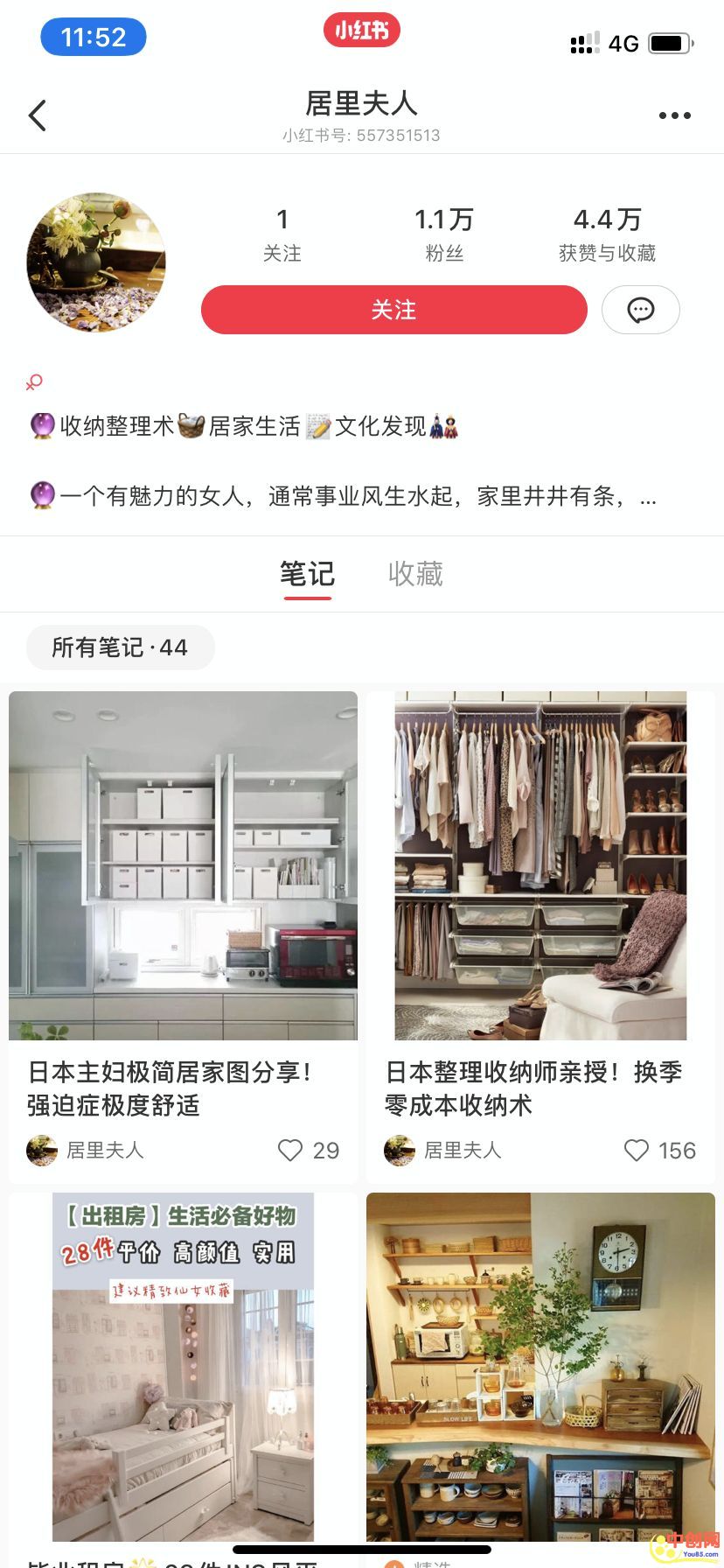Go back with the top-left arrow

[x=38, y=115]
